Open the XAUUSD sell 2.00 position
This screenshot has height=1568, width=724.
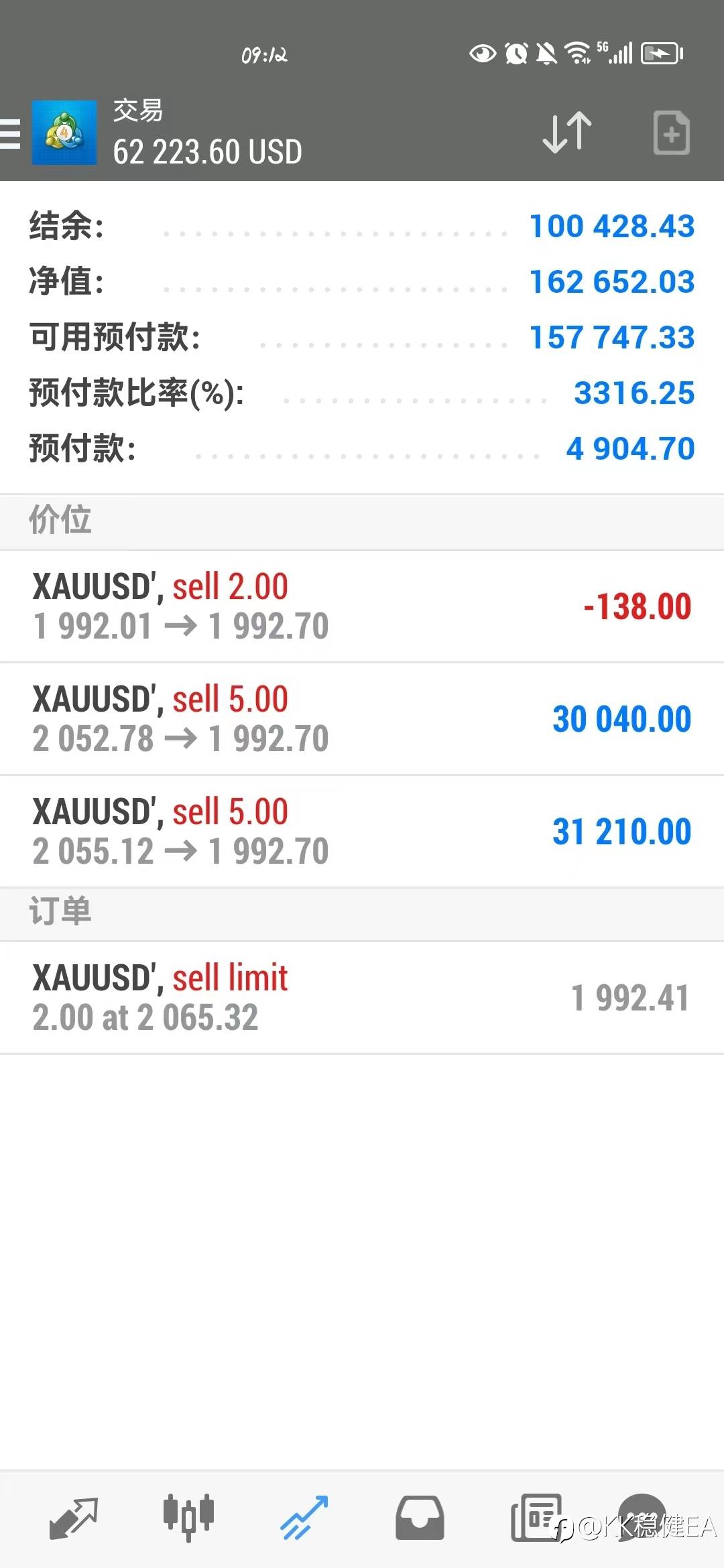point(362,606)
